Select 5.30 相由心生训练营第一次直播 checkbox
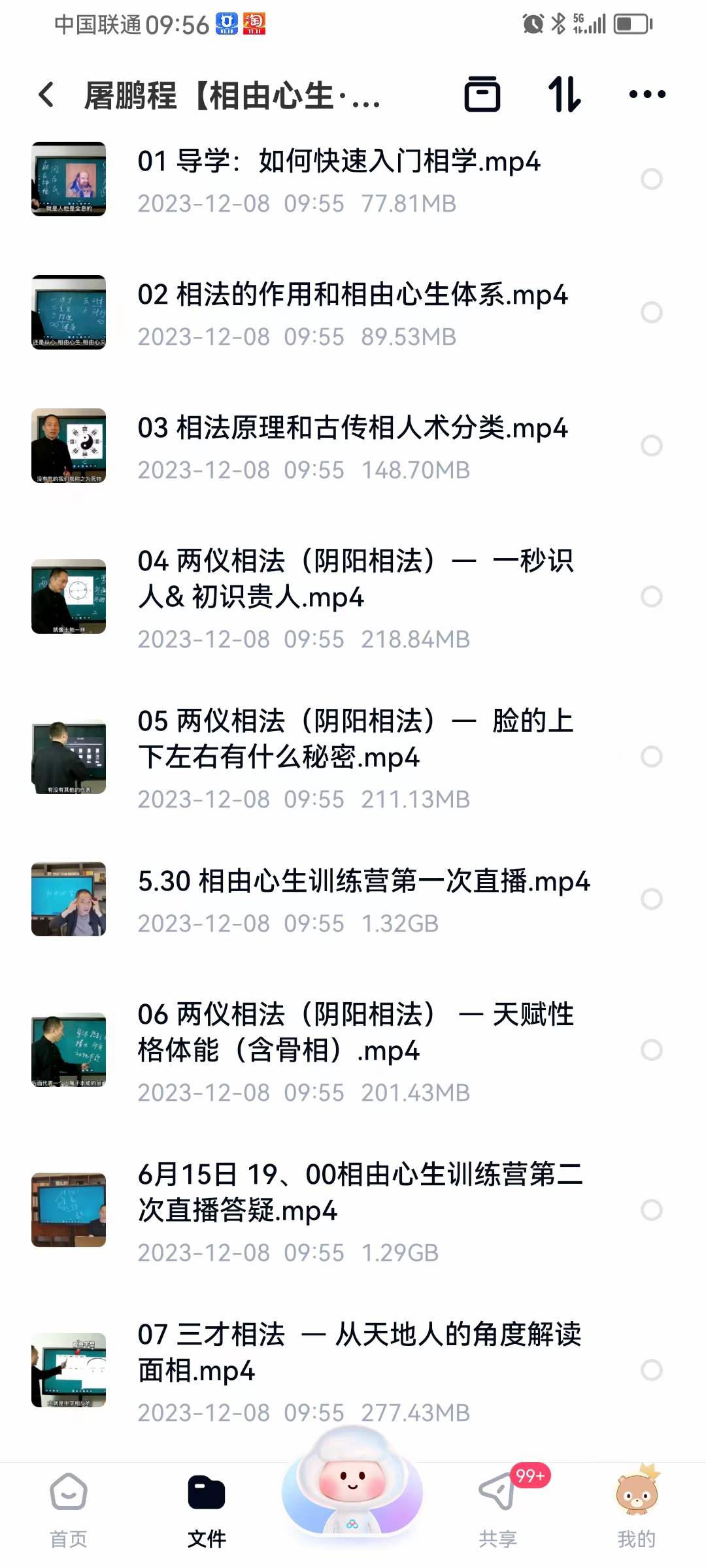 652,899
